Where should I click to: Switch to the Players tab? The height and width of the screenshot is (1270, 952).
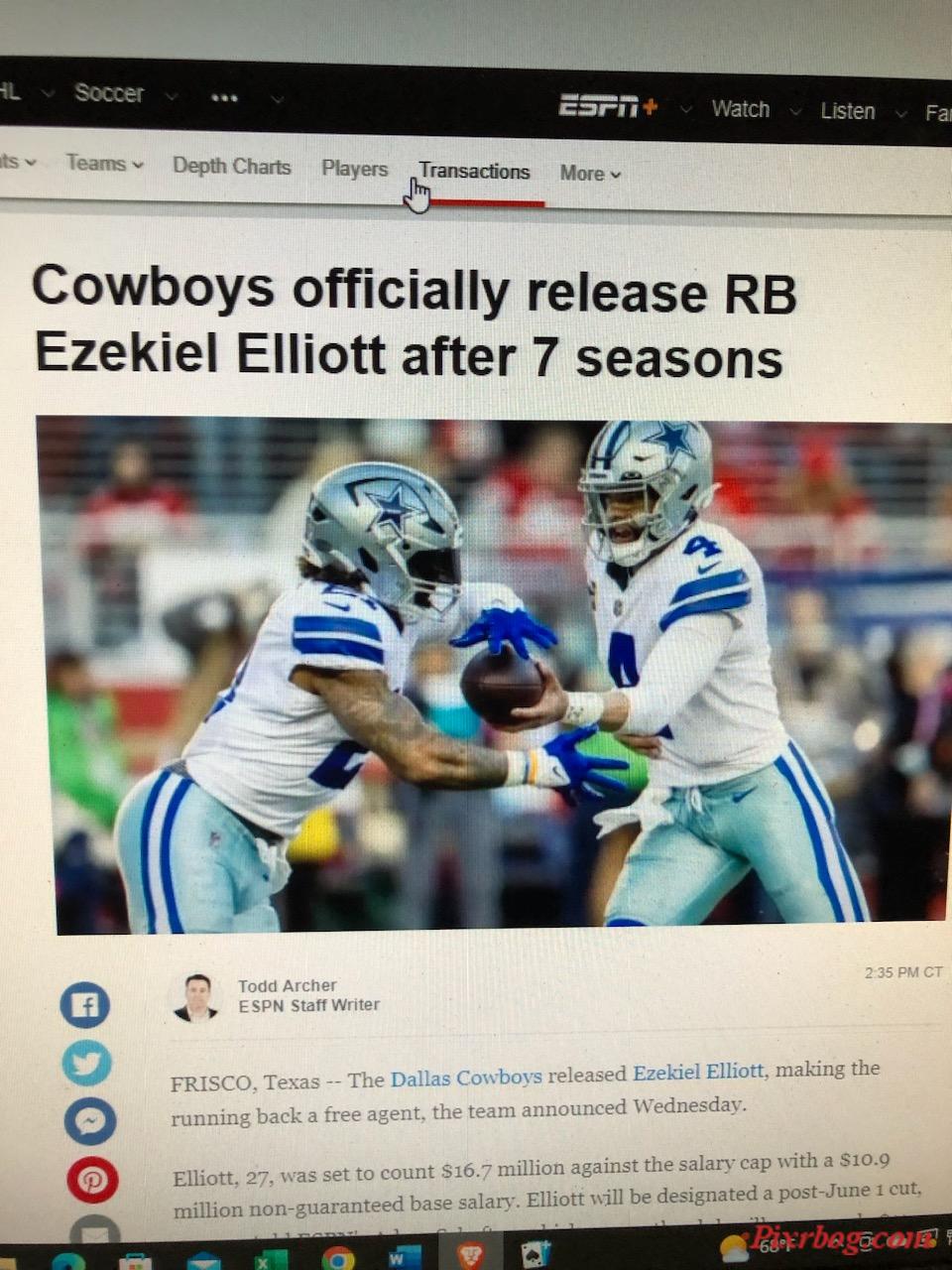click(x=354, y=169)
